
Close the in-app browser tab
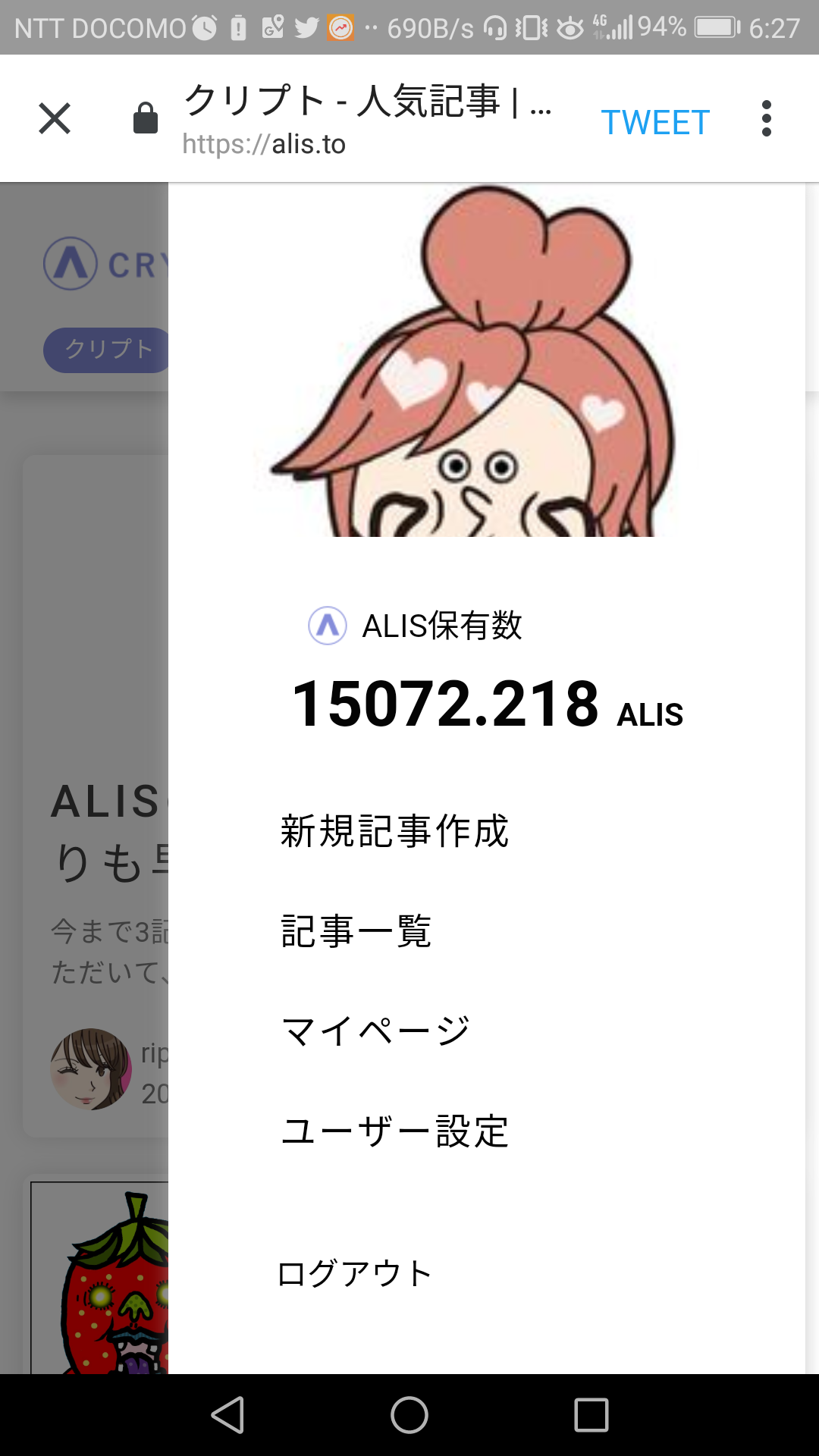point(55,119)
